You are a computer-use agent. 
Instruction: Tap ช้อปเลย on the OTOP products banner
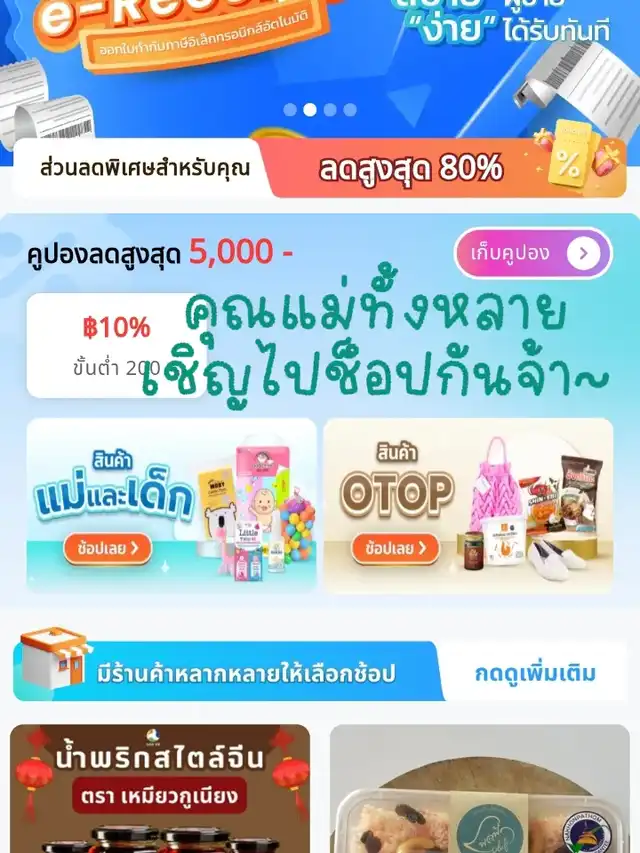[395, 548]
